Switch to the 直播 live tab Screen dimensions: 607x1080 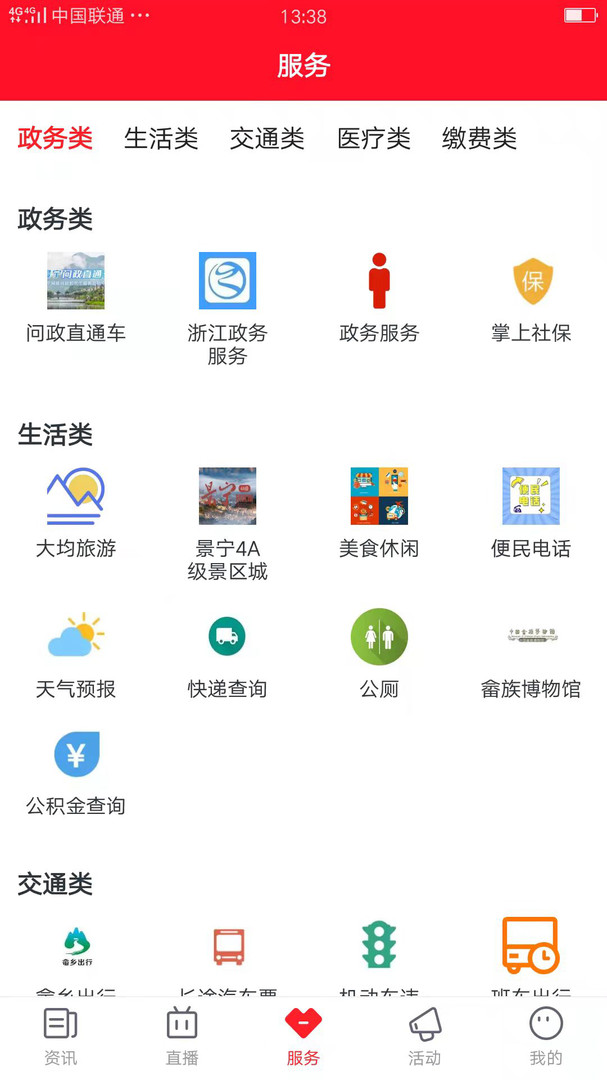point(182,1036)
